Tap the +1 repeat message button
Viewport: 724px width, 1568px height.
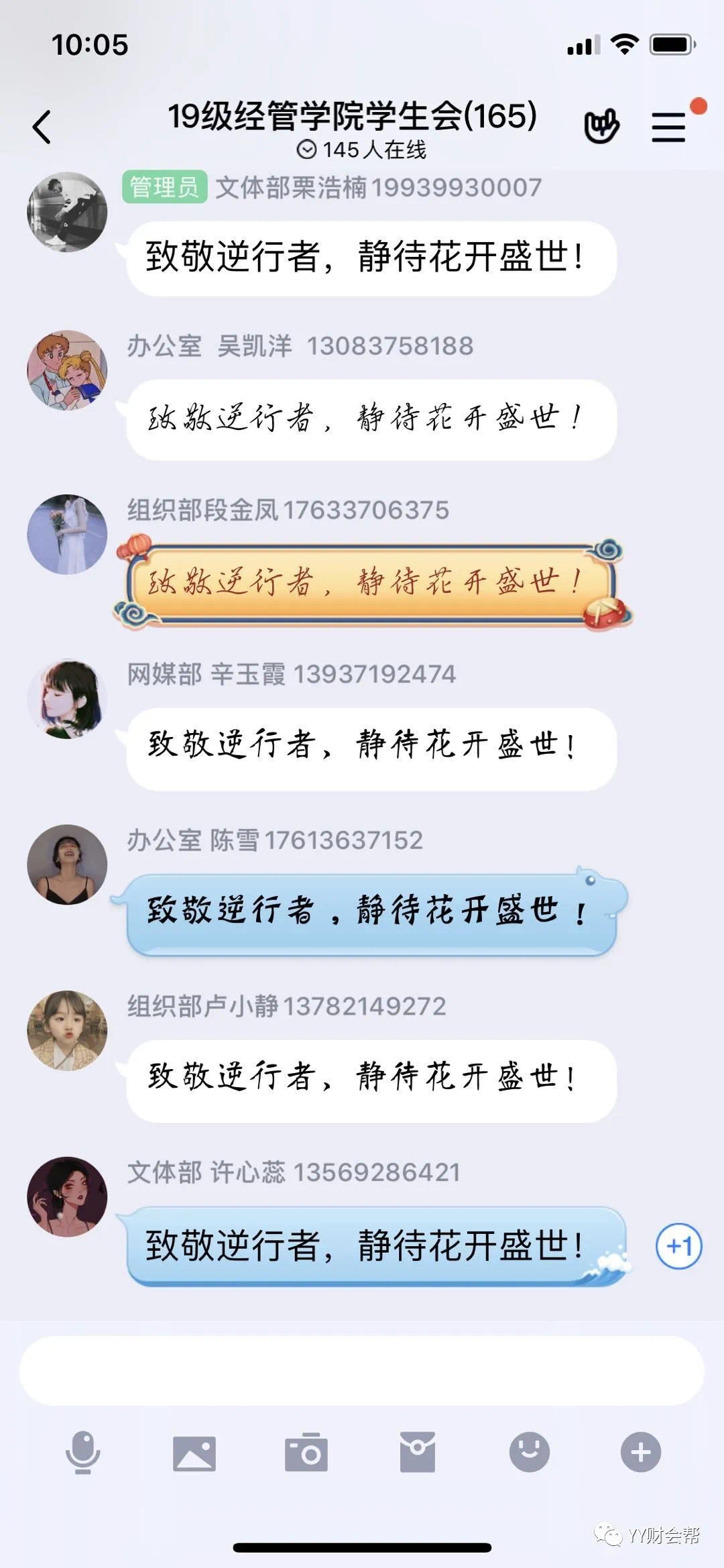[x=678, y=1247]
